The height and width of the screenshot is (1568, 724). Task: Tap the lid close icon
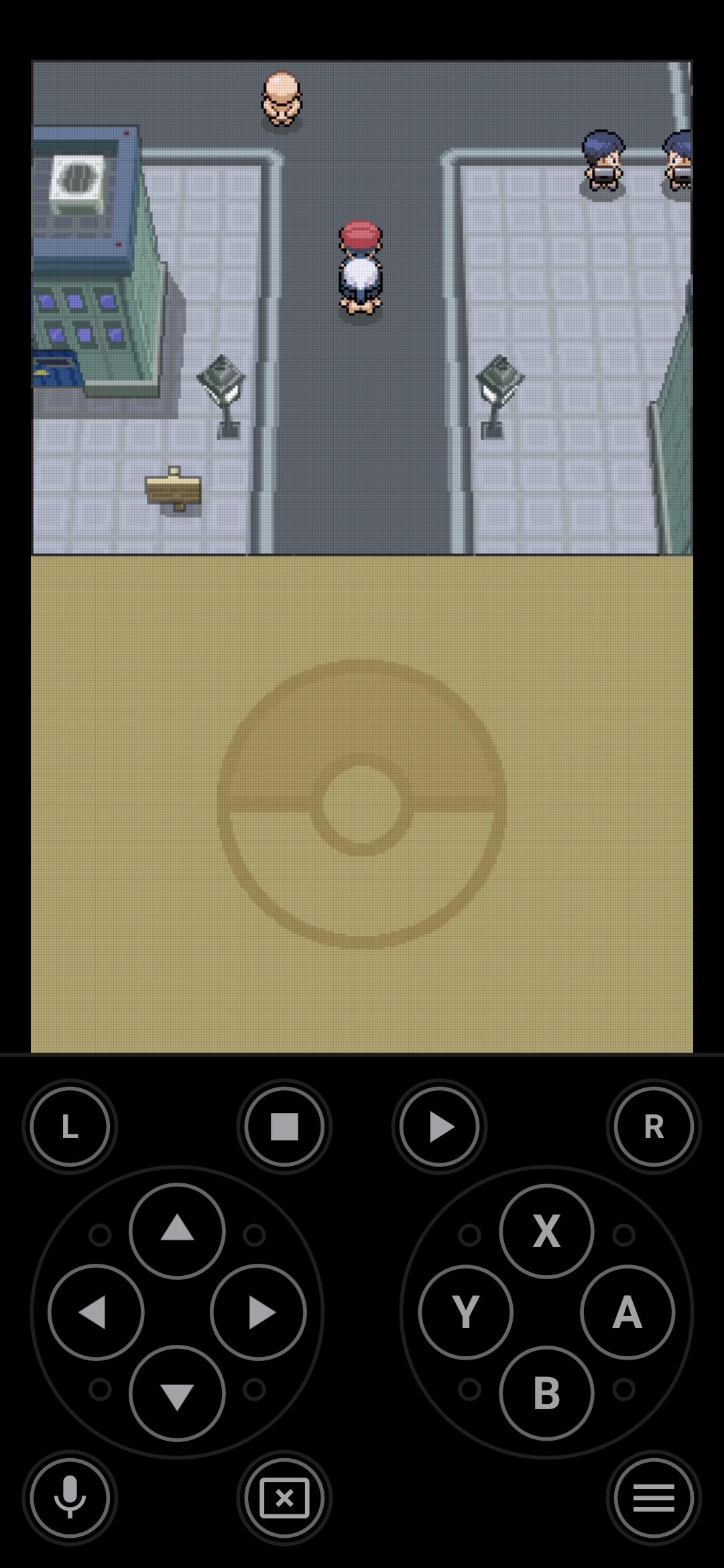pyautogui.click(x=284, y=1498)
